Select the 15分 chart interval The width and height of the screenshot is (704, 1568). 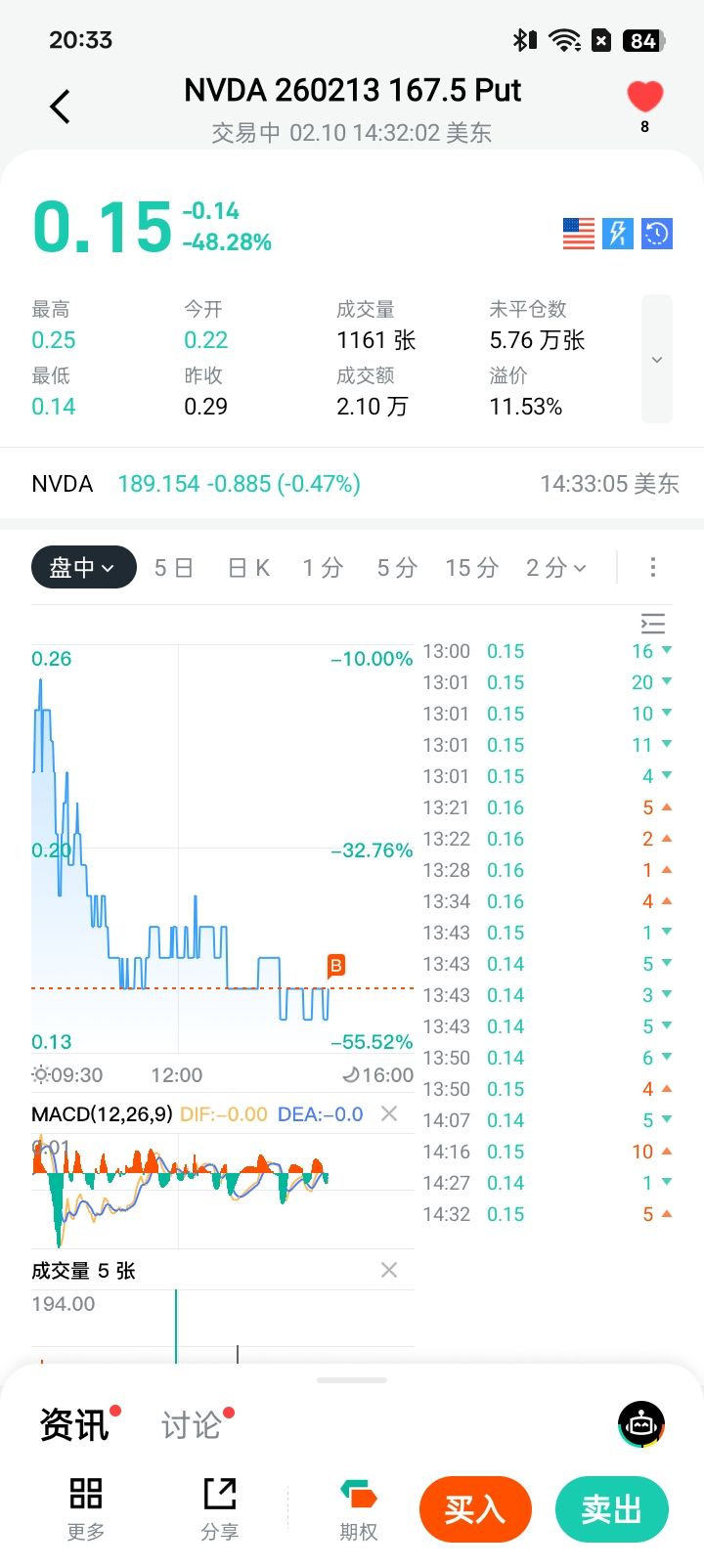[x=472, y=568]
